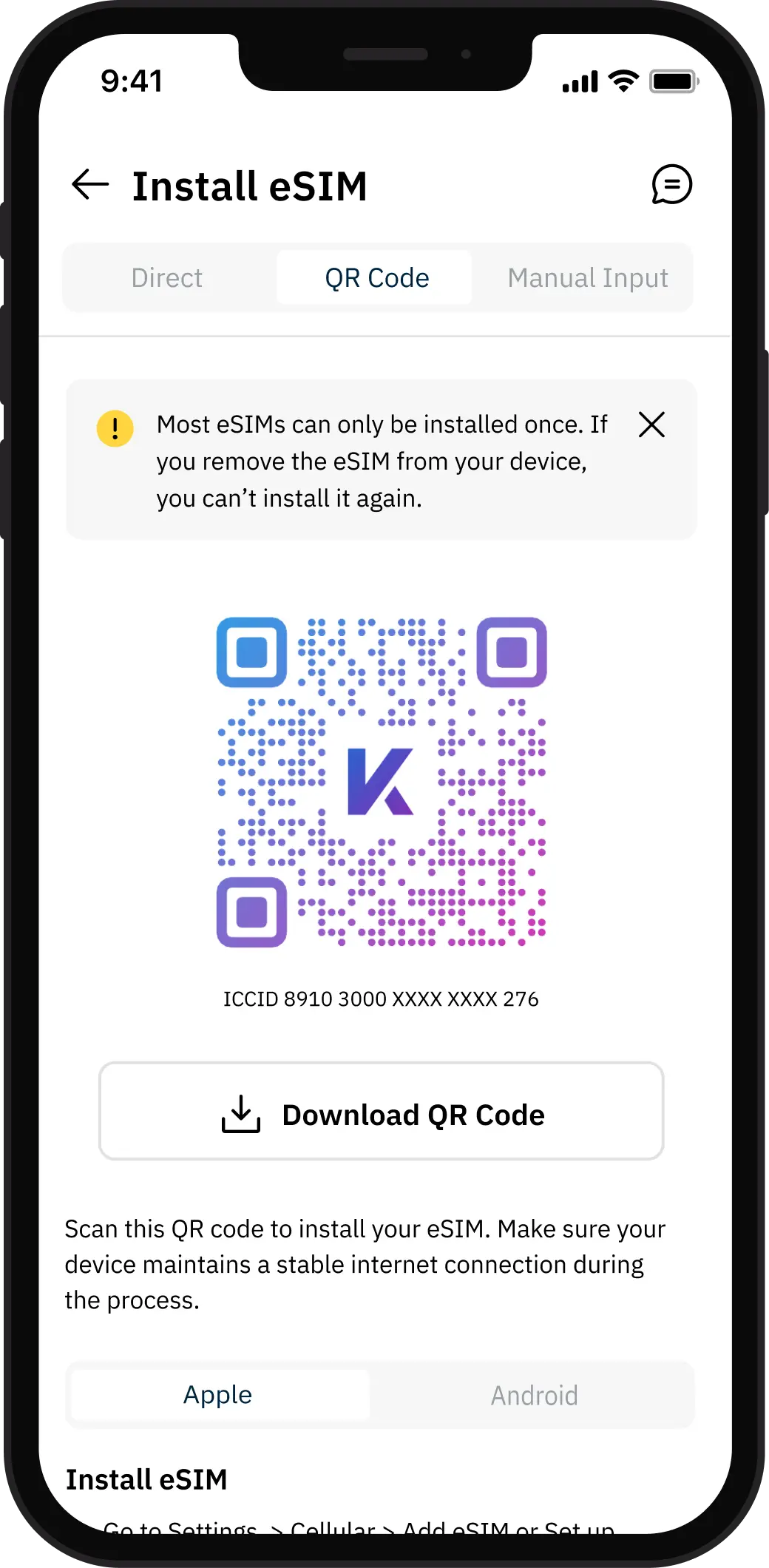Screen dimensions: 769x1568
Task: Select the QR Code tab
Action: pos(376,278)
